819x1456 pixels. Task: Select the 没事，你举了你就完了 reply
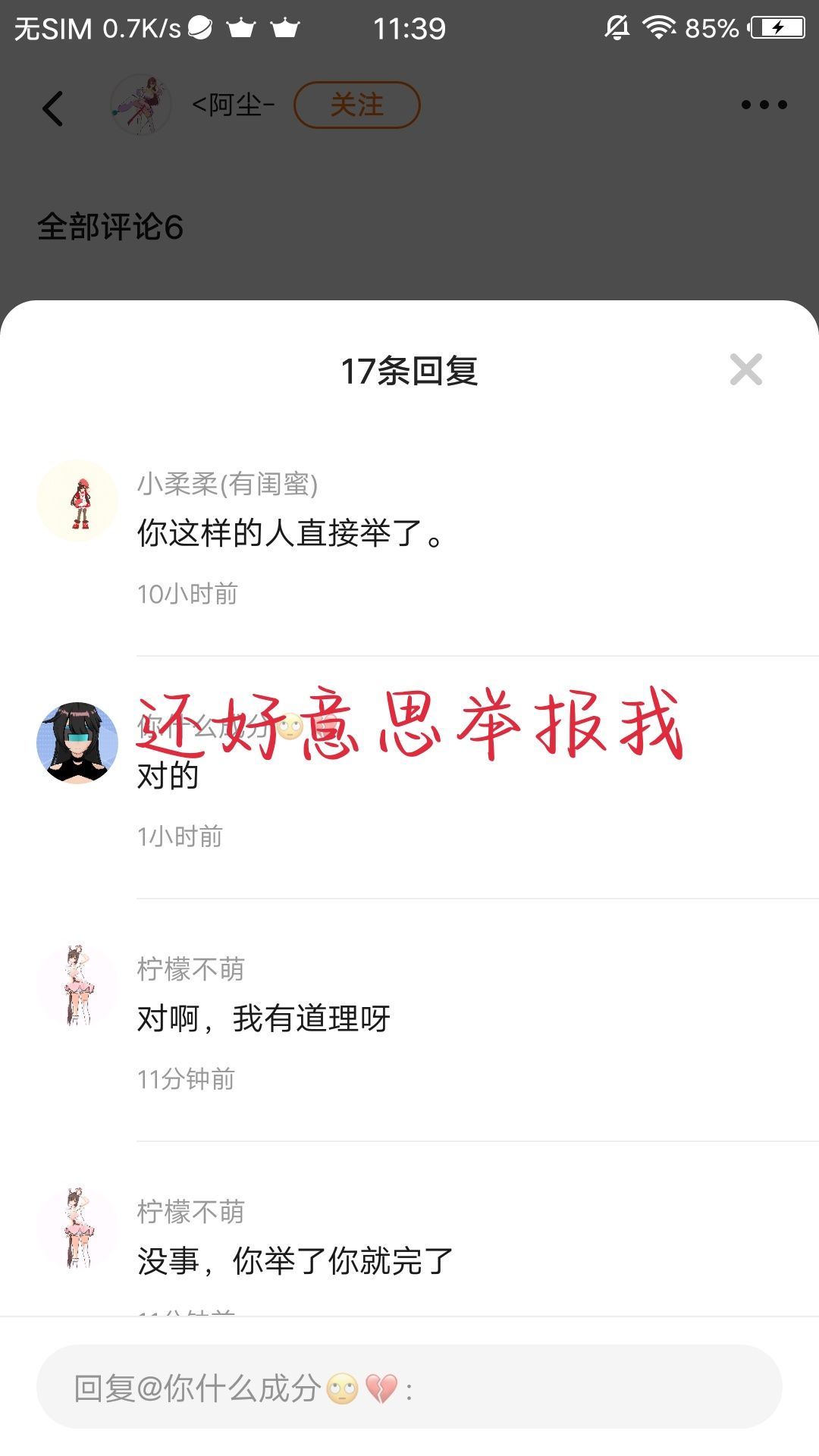[295, 1261]
